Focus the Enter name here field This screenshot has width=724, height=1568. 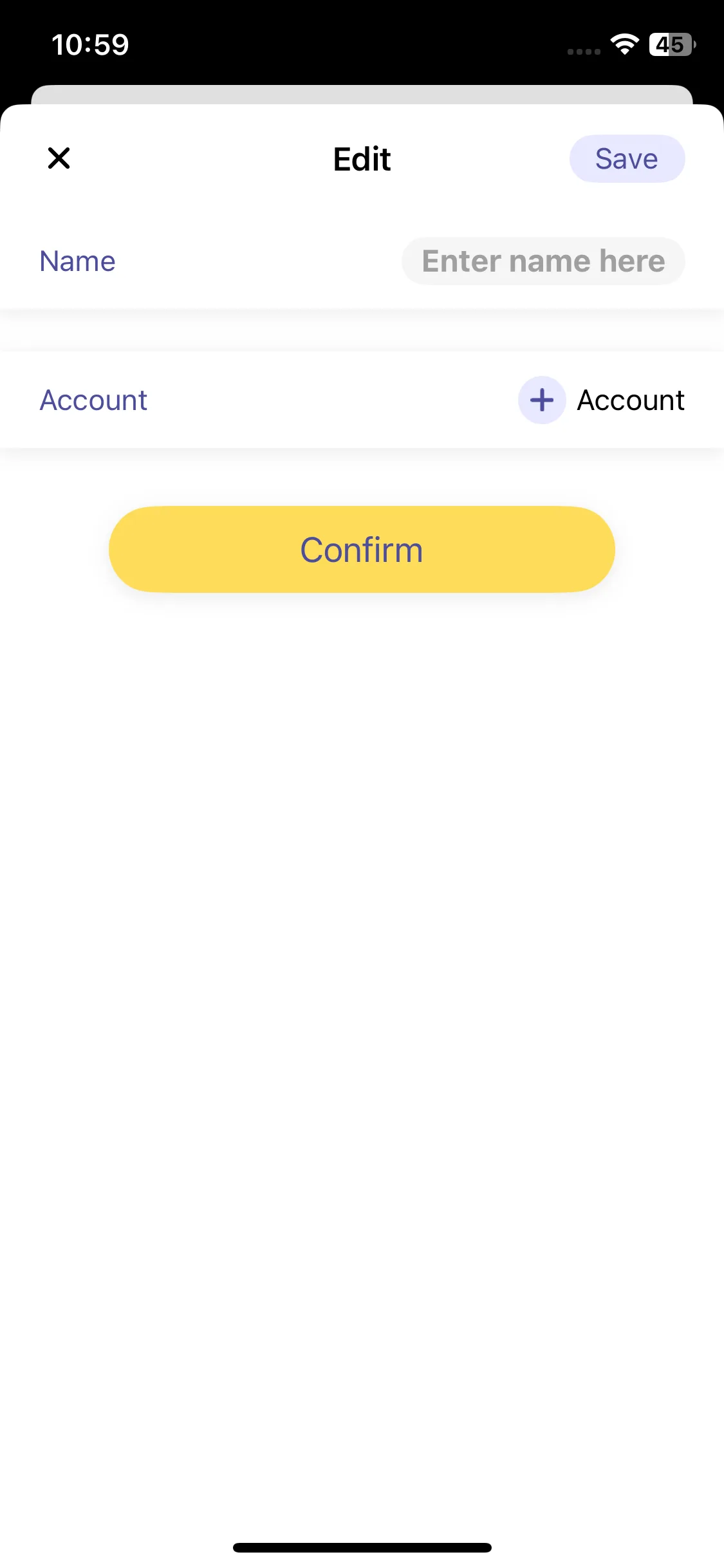pos(543,261)
